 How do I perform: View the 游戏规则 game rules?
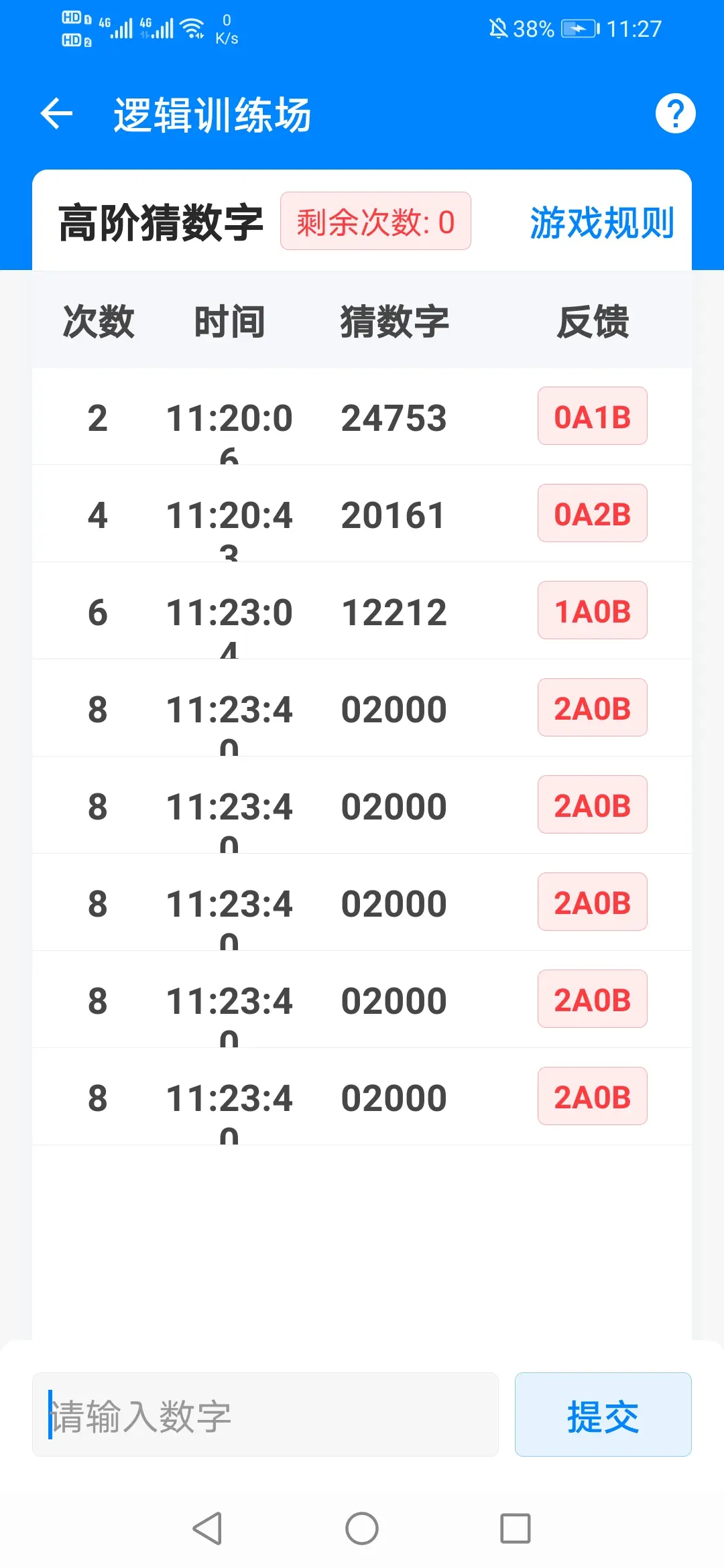point(601,222)
